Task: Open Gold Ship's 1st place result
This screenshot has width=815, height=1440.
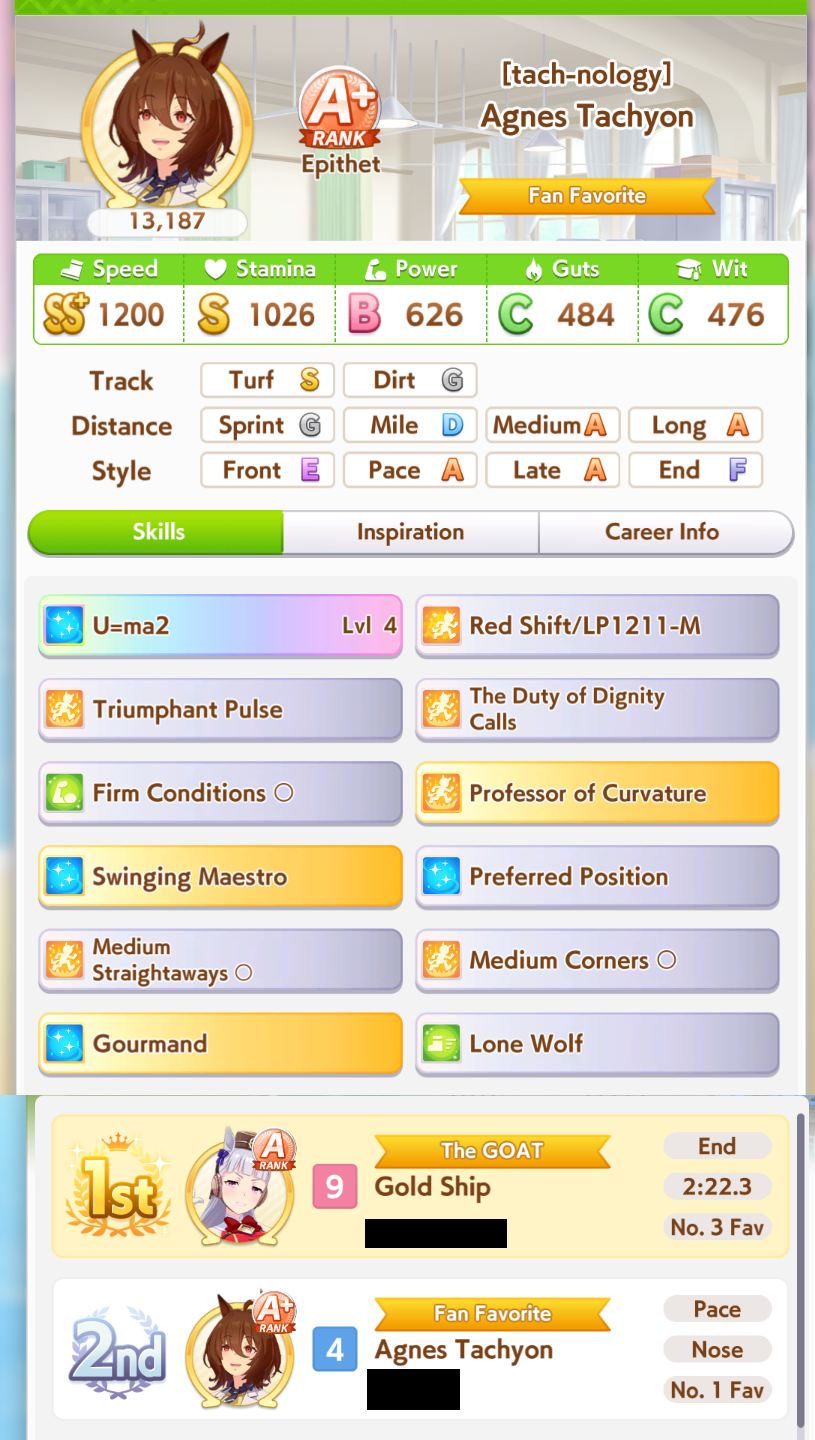Action: pyautogui.click(x=420, y=1186)
